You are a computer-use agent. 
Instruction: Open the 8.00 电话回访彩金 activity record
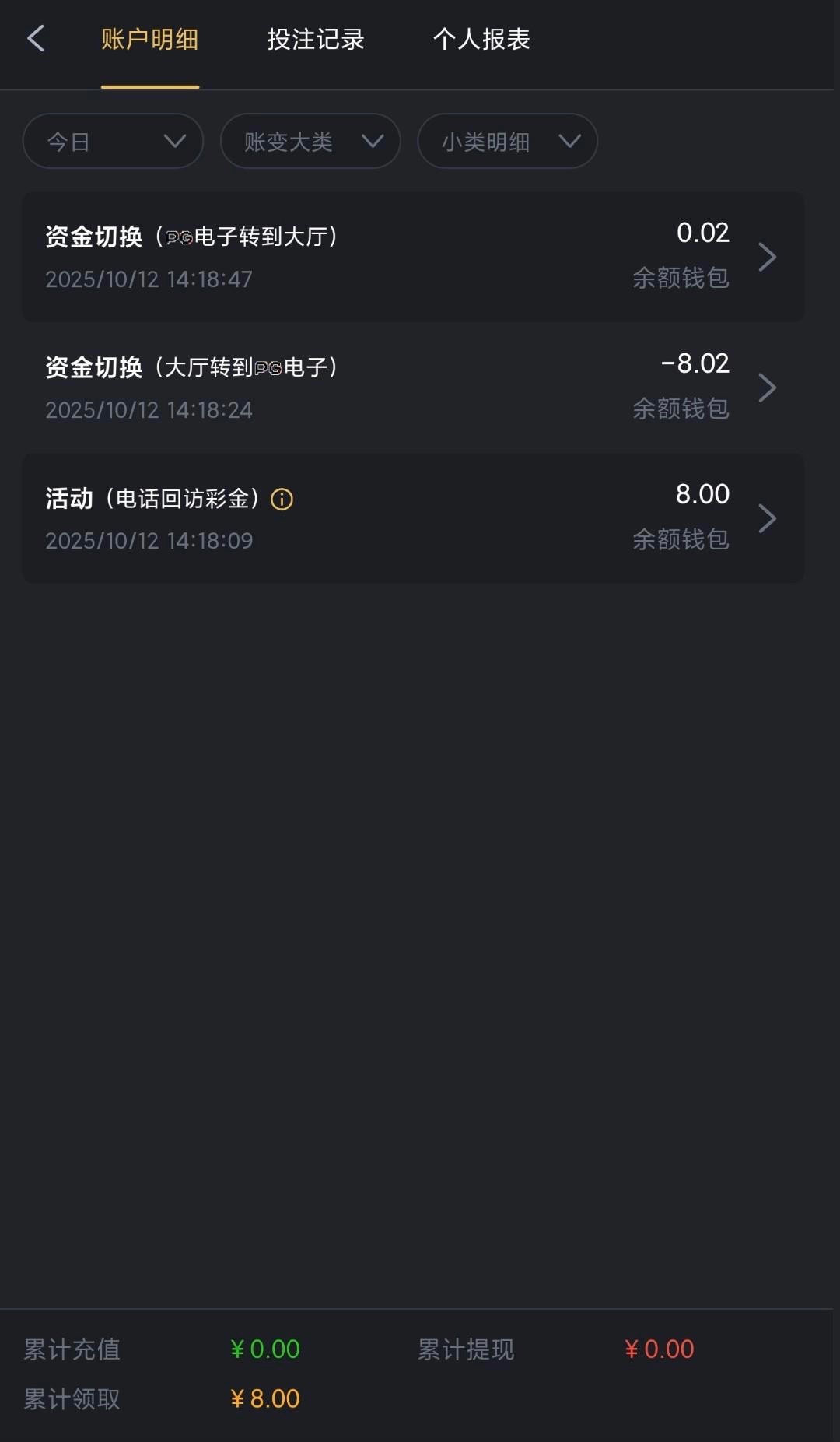pos(412,518)
